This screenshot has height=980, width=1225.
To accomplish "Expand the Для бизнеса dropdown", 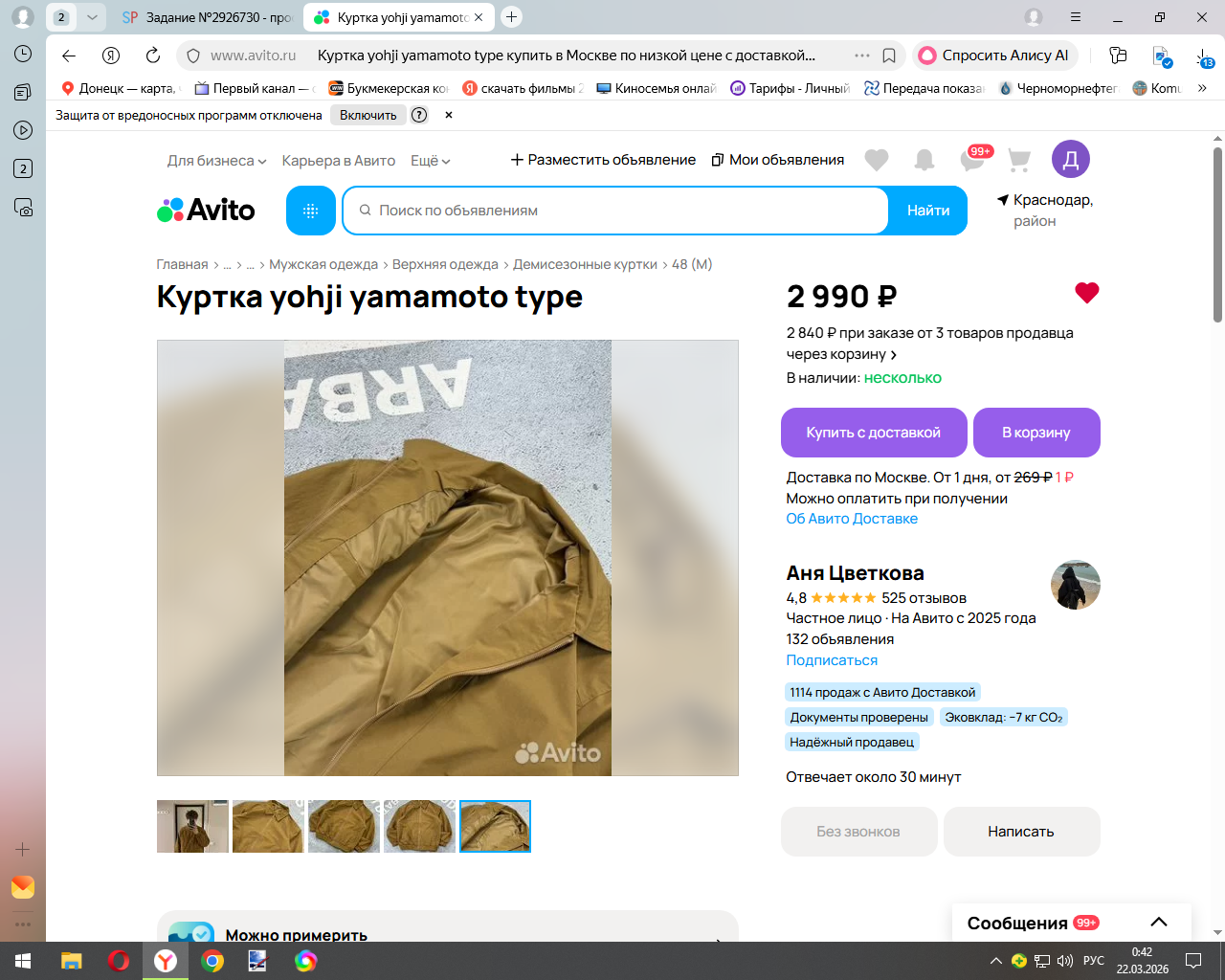I will coord(216,161).
